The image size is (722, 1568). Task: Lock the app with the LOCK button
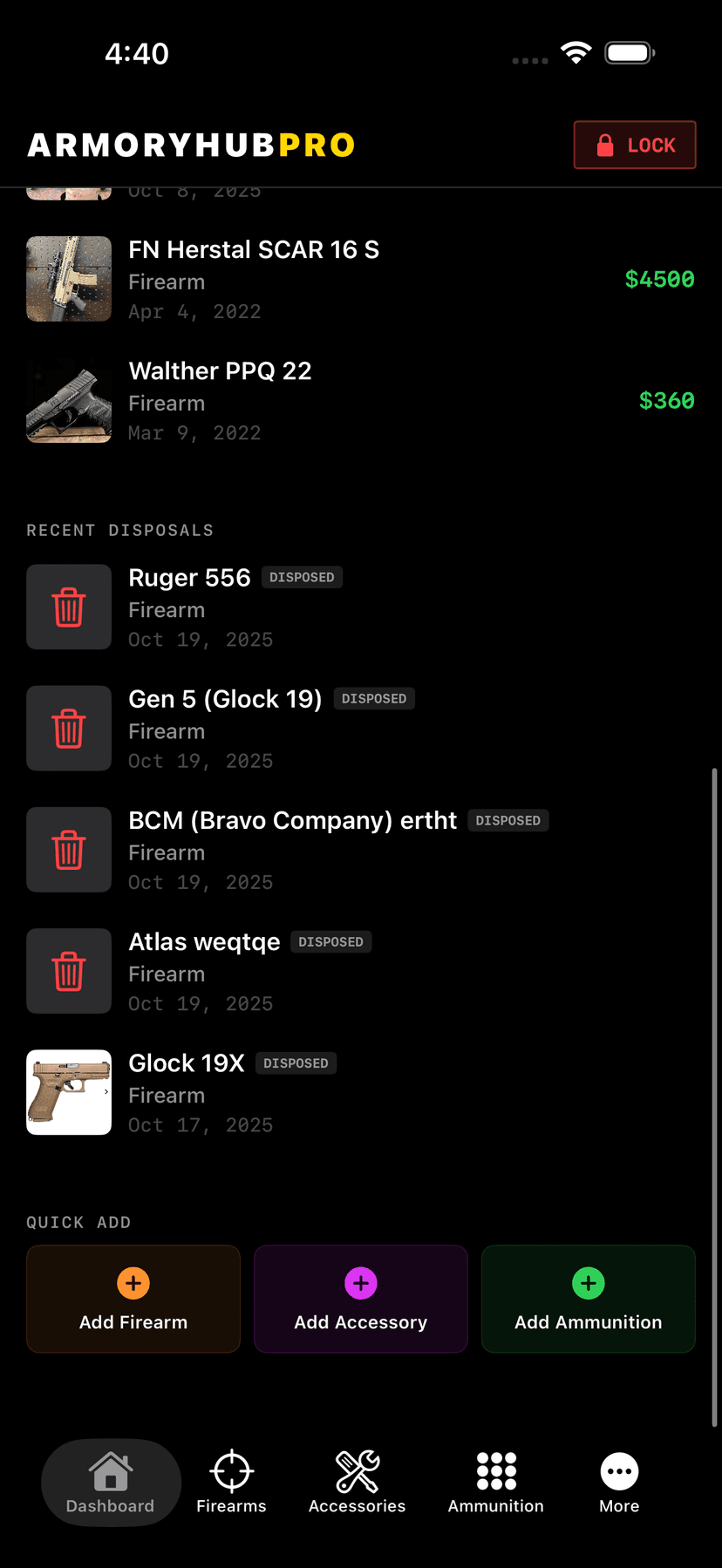tap(635, 145)
